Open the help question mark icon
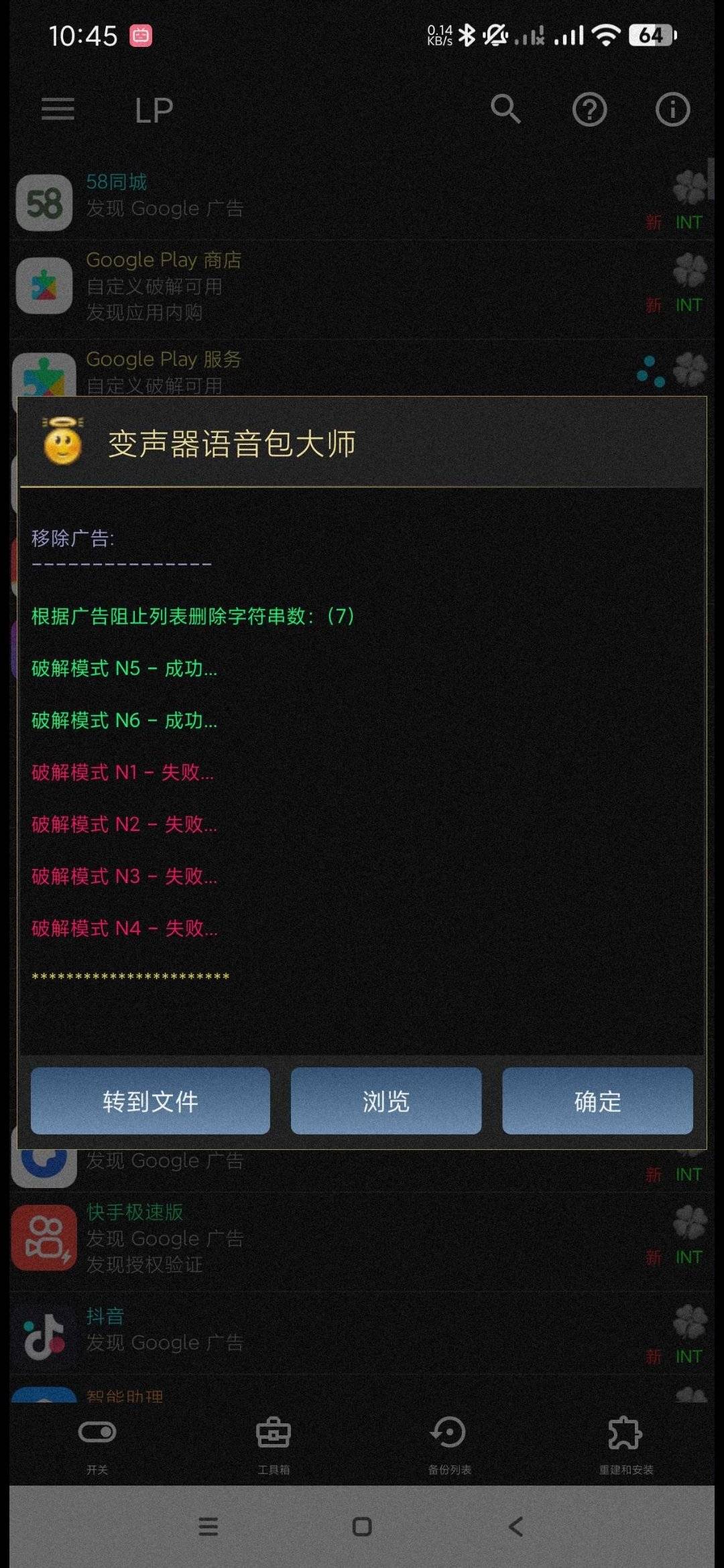 pyautogui.click(x=589, y=110)
